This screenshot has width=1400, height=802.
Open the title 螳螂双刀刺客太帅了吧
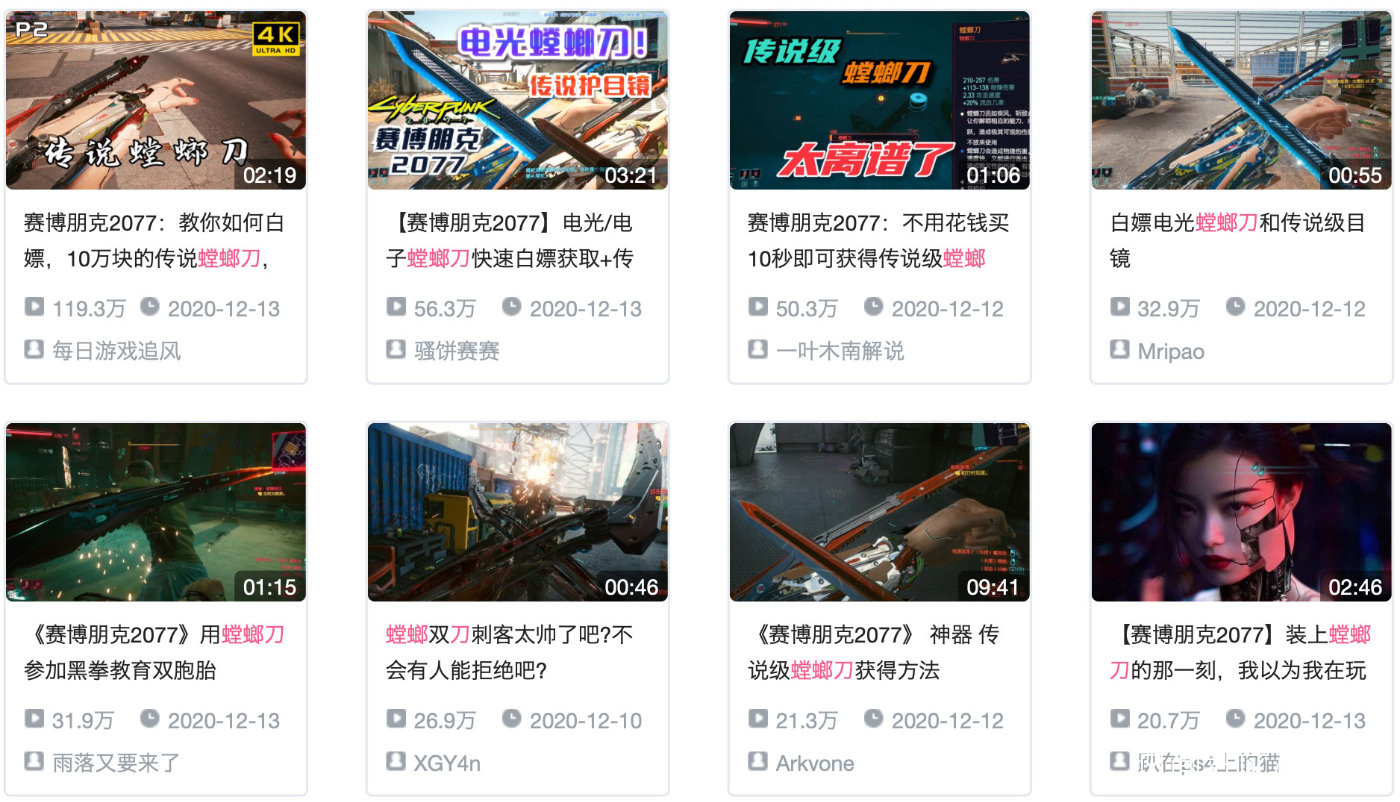(510, 652)
